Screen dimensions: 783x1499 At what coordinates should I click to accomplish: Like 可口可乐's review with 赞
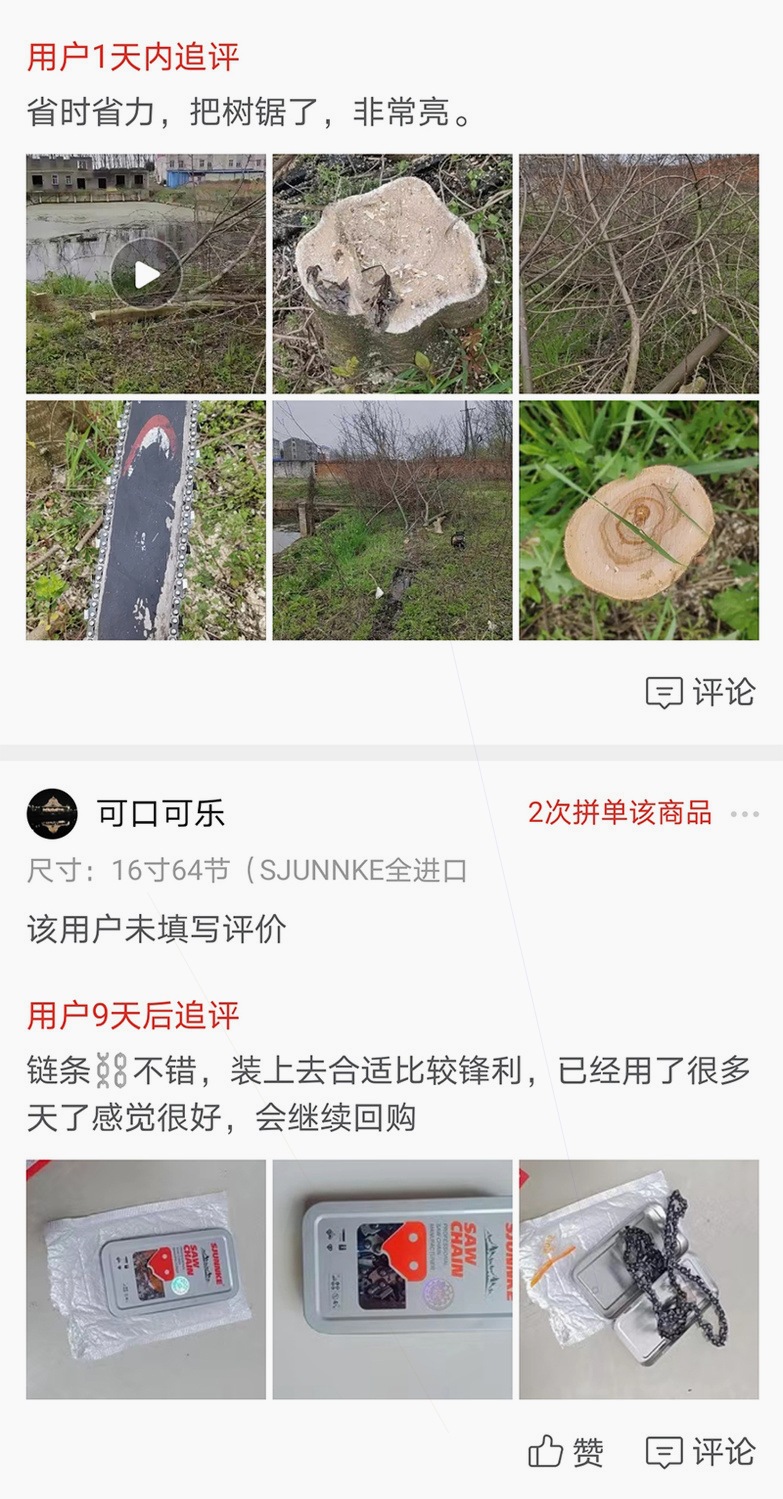click(566, 1451)
